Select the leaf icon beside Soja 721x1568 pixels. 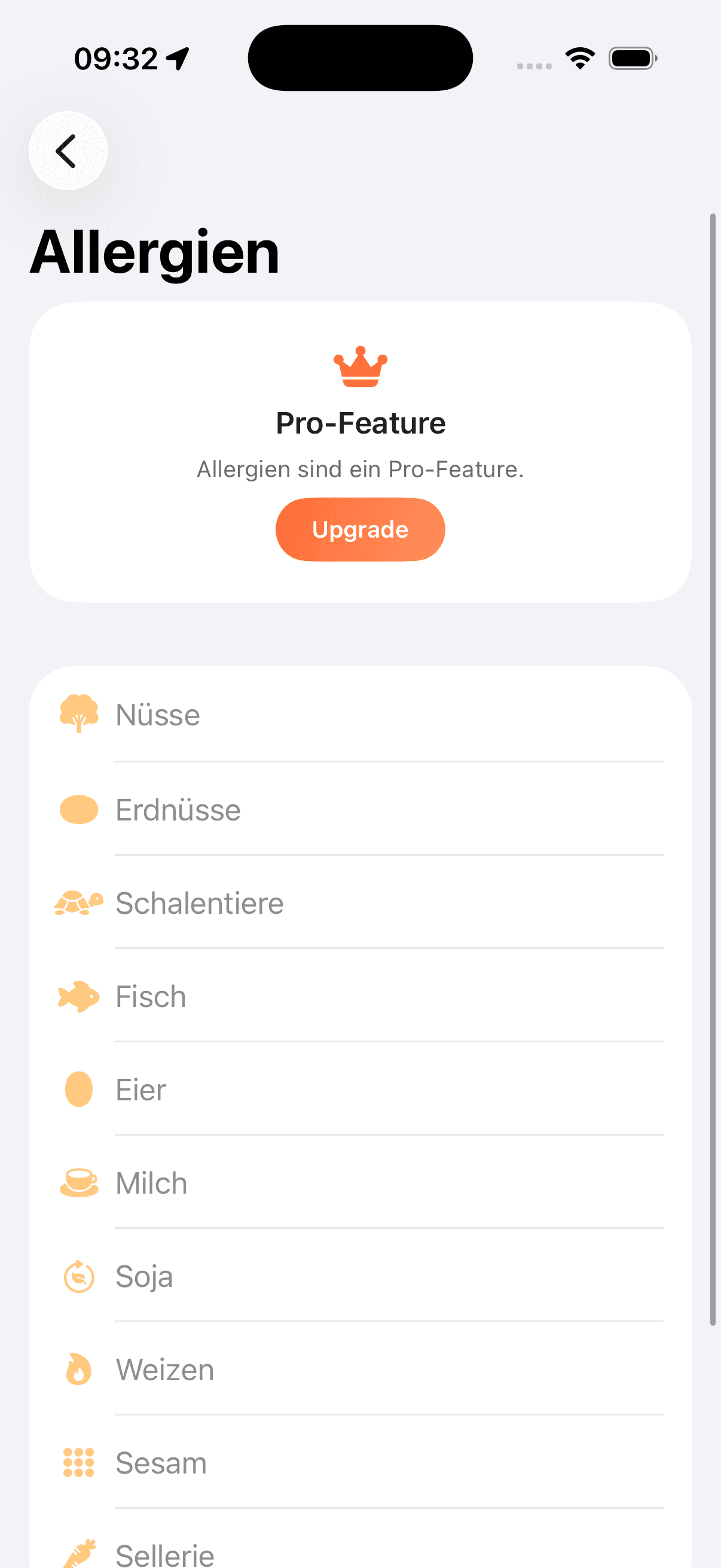78,1276
